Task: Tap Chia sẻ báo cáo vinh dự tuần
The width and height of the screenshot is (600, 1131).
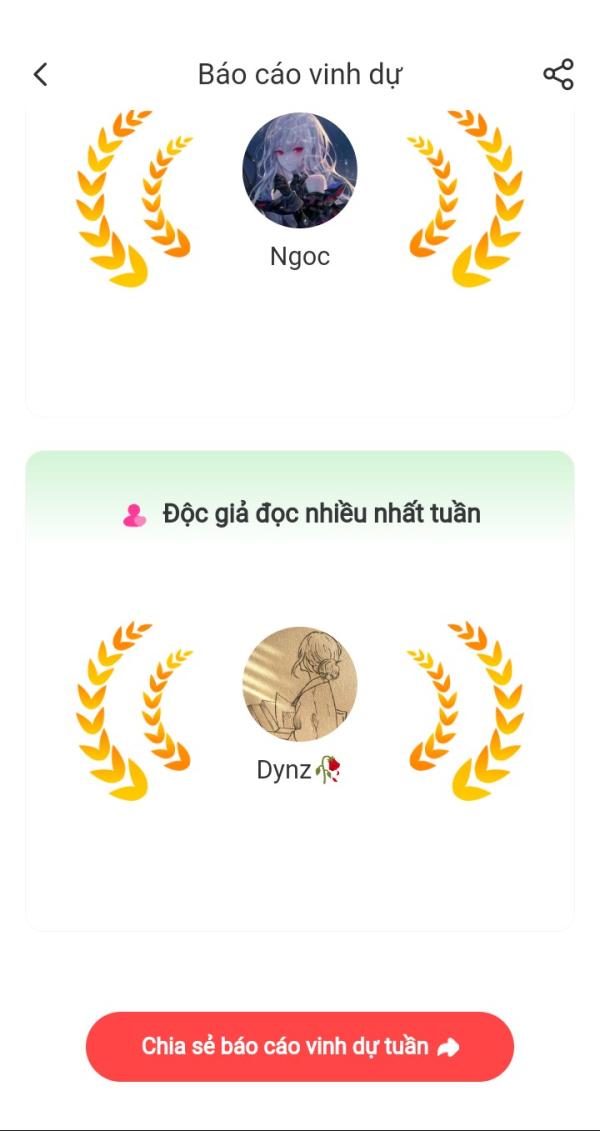Action: (x=300, y=1046)
